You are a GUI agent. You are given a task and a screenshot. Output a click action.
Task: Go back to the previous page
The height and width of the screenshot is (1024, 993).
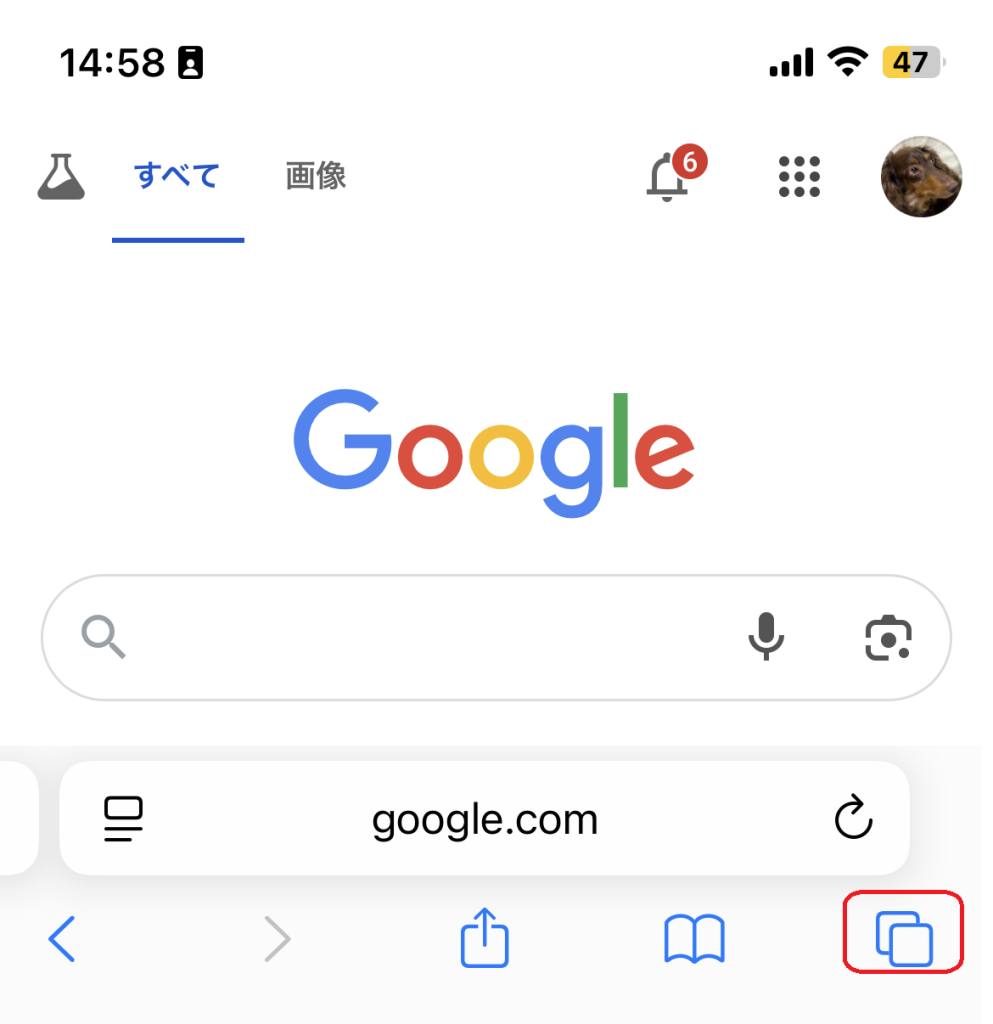point(62,939)
